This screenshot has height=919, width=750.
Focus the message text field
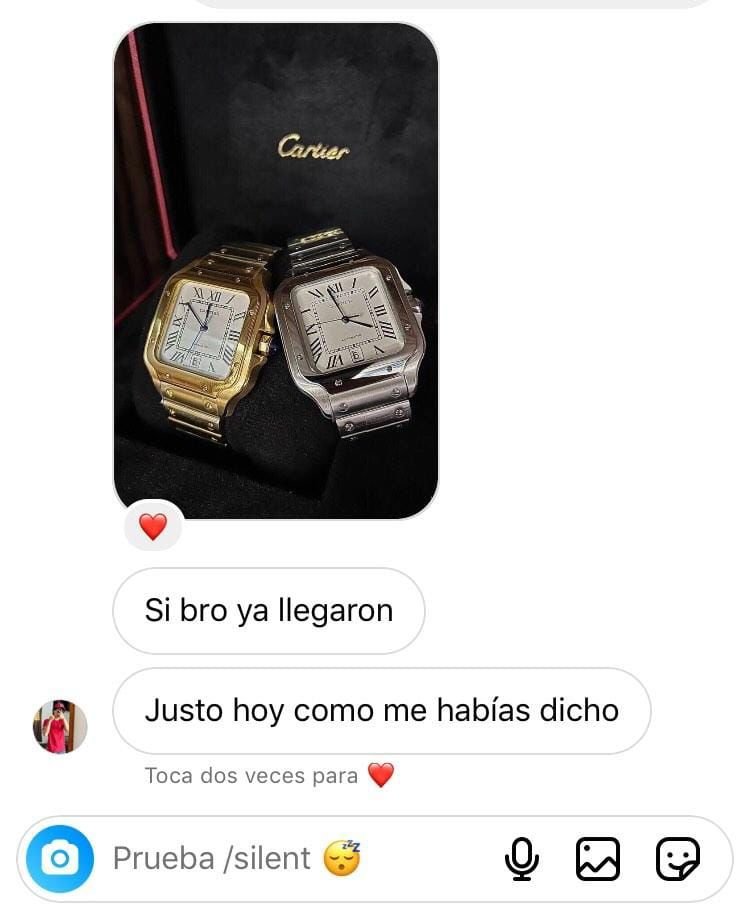coord(300,858)
